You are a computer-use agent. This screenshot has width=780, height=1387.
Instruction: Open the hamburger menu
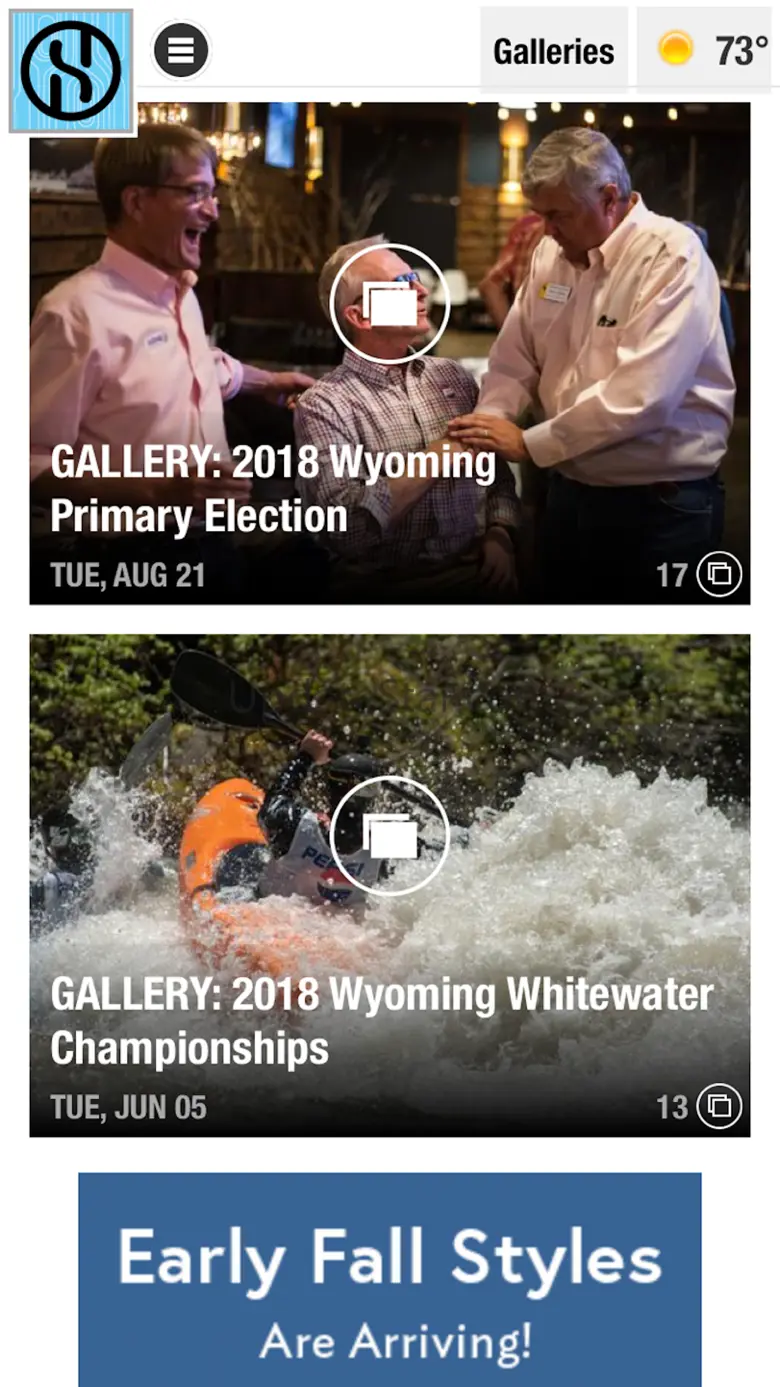coord(181,50)
